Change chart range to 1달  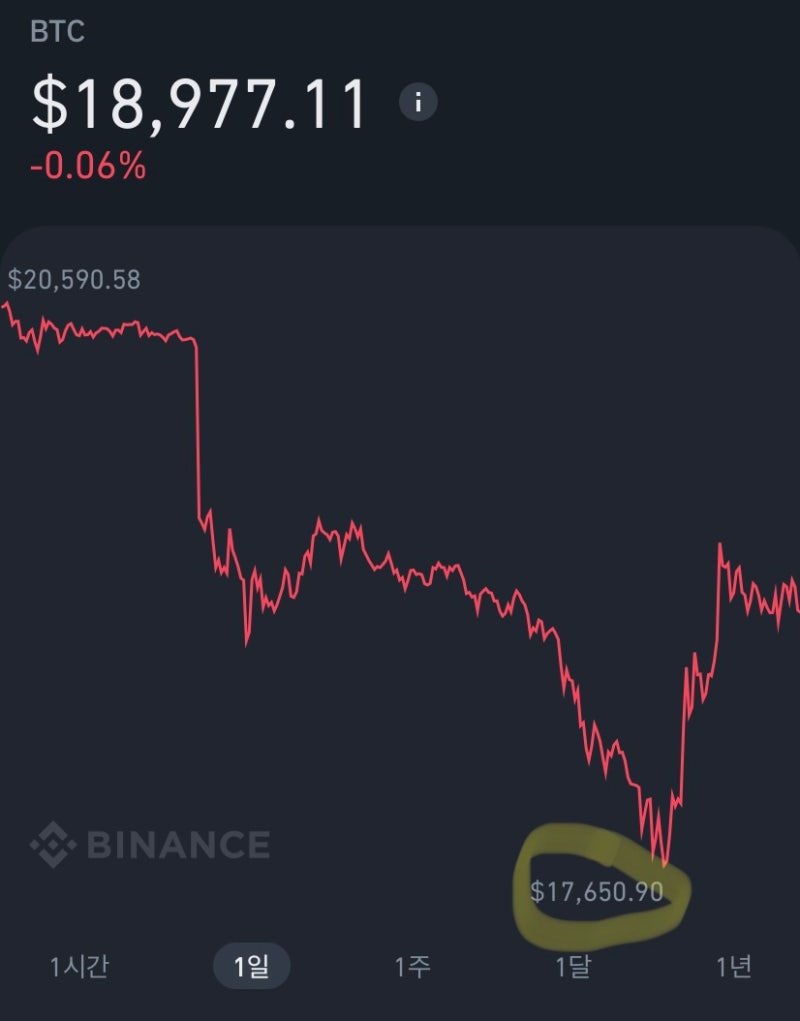point(573,967)
